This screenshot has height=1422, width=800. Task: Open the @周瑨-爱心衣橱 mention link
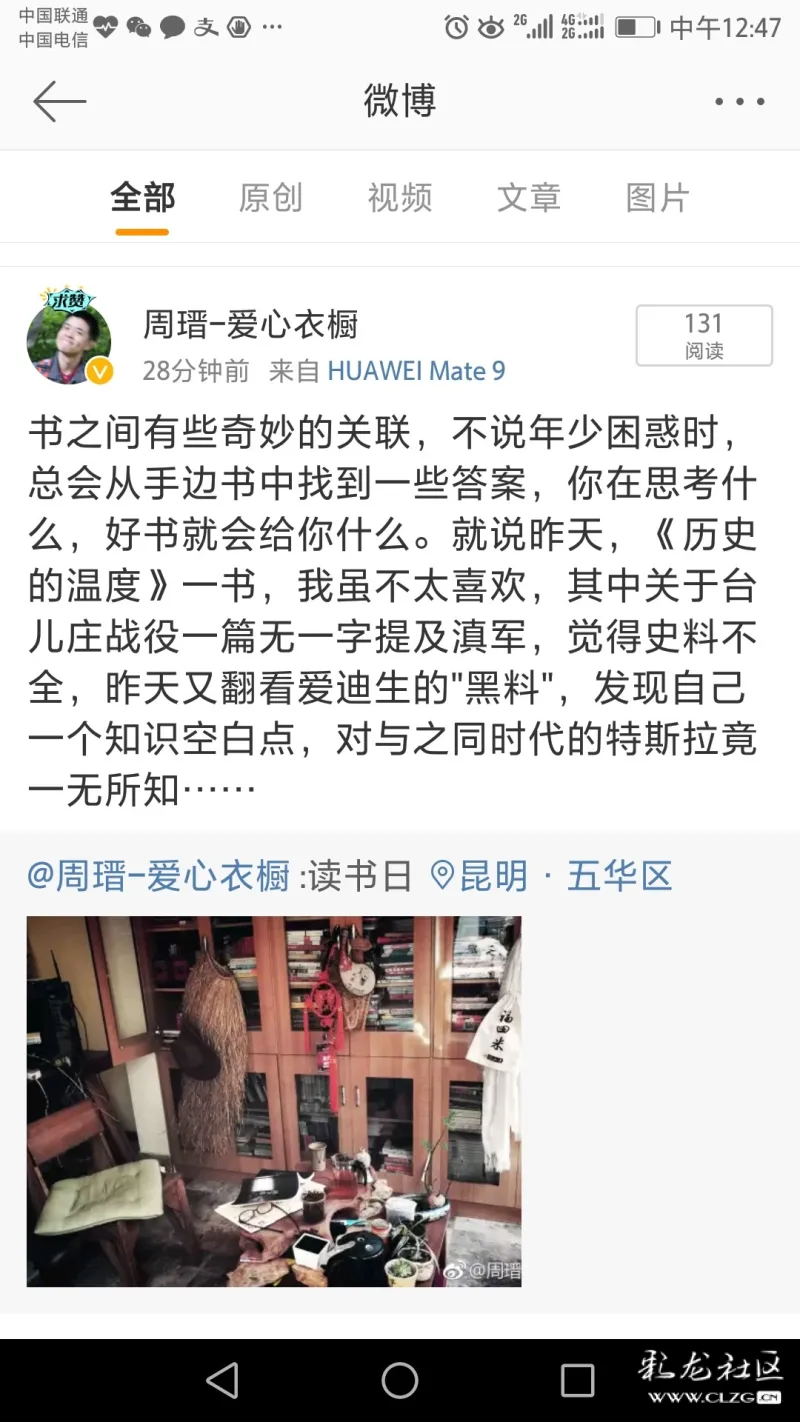tap(158, 876)
